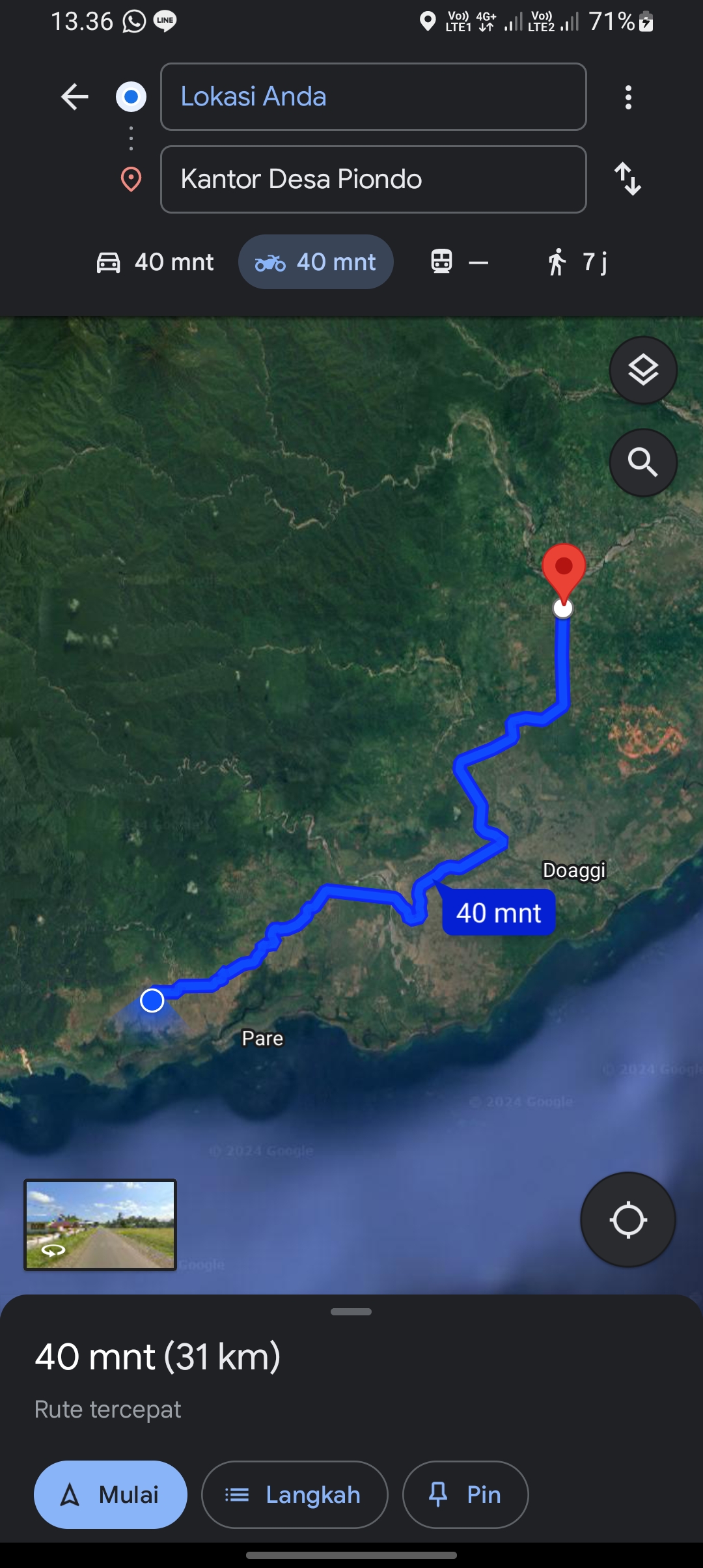Expand the route details sheet handle
This screenshot has width=703, height=1568.
pos(351,1311)
